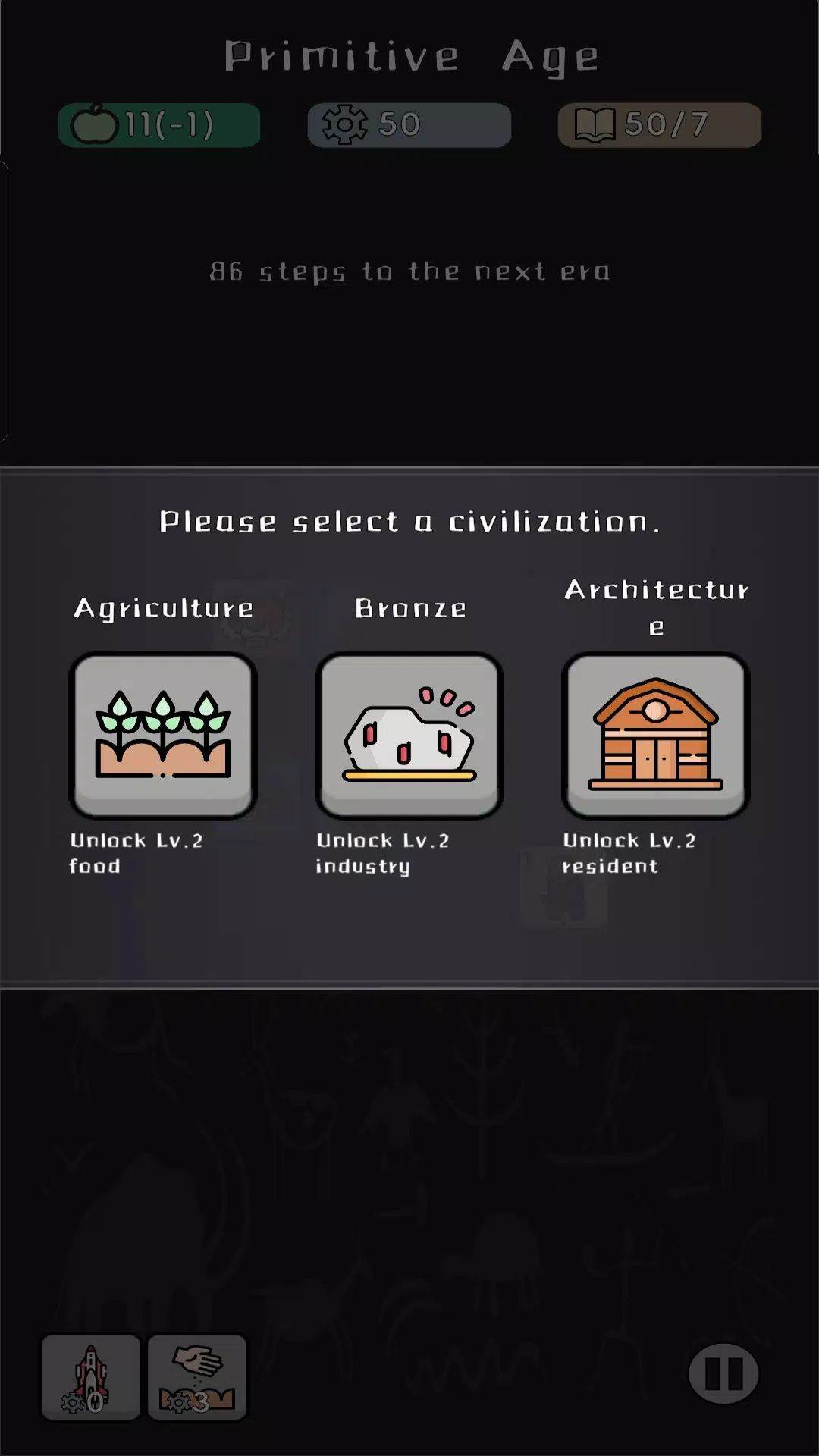Viewport: 819px width, 1456px height.
Task: Tap the rocket upgrade button
Action: (91, 1377)
